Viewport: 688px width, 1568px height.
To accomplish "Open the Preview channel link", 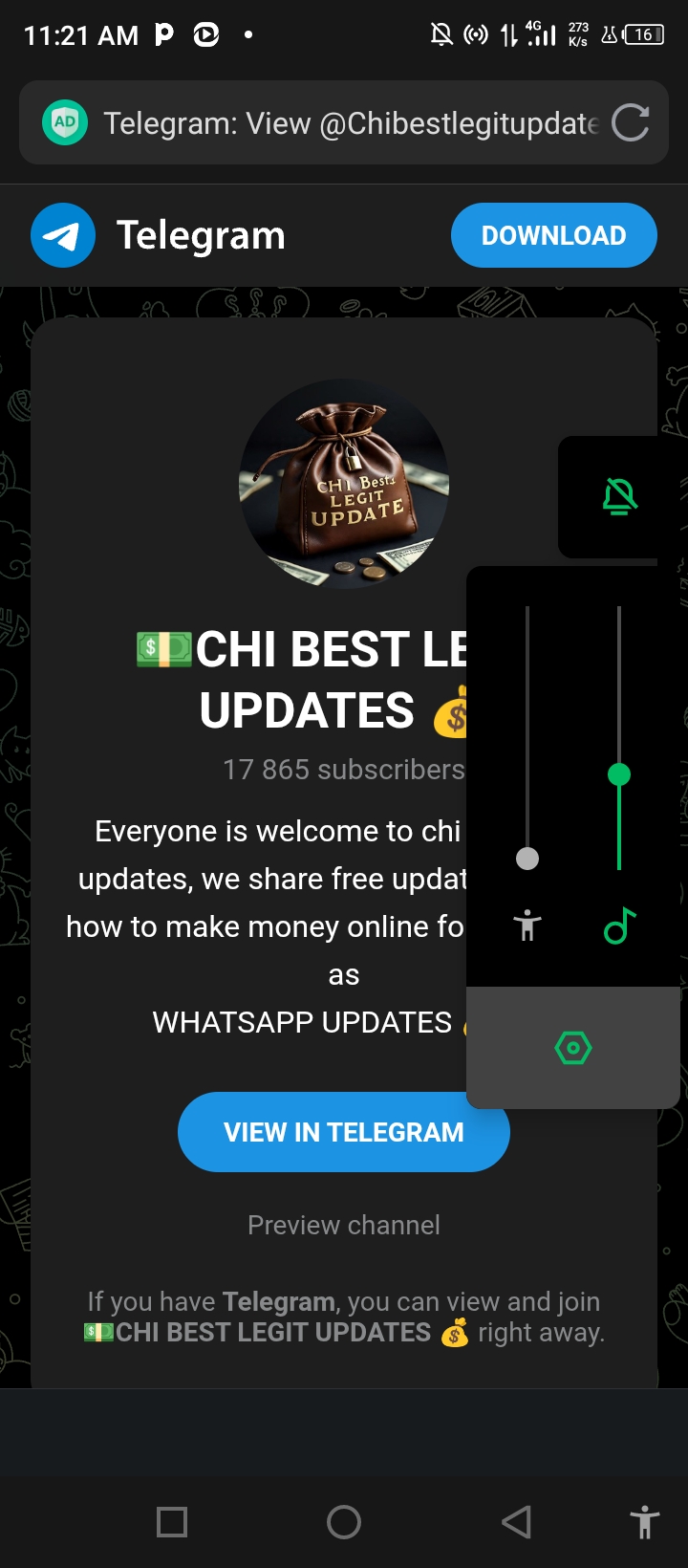I will 343,1225.
